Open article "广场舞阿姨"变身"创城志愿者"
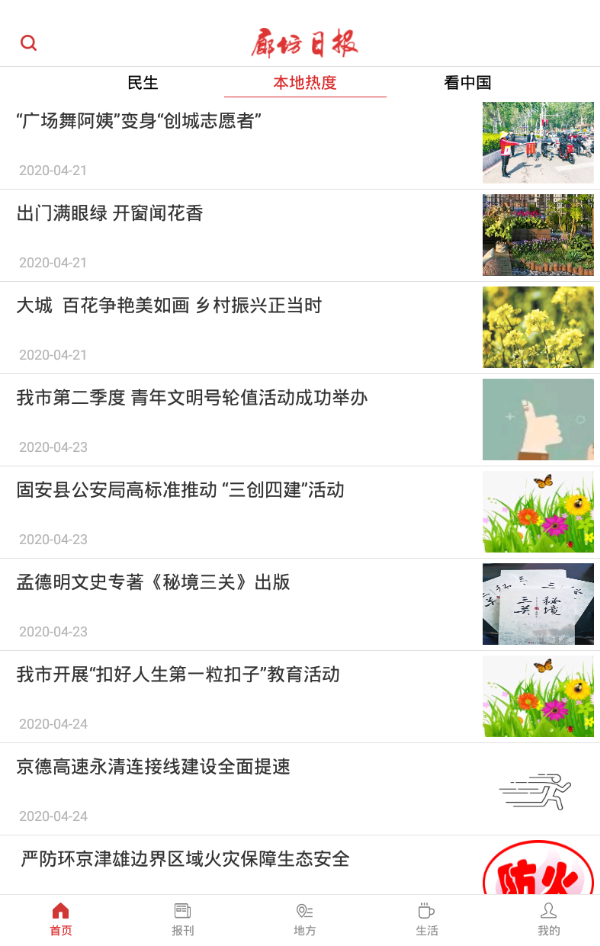 [140, 122]
